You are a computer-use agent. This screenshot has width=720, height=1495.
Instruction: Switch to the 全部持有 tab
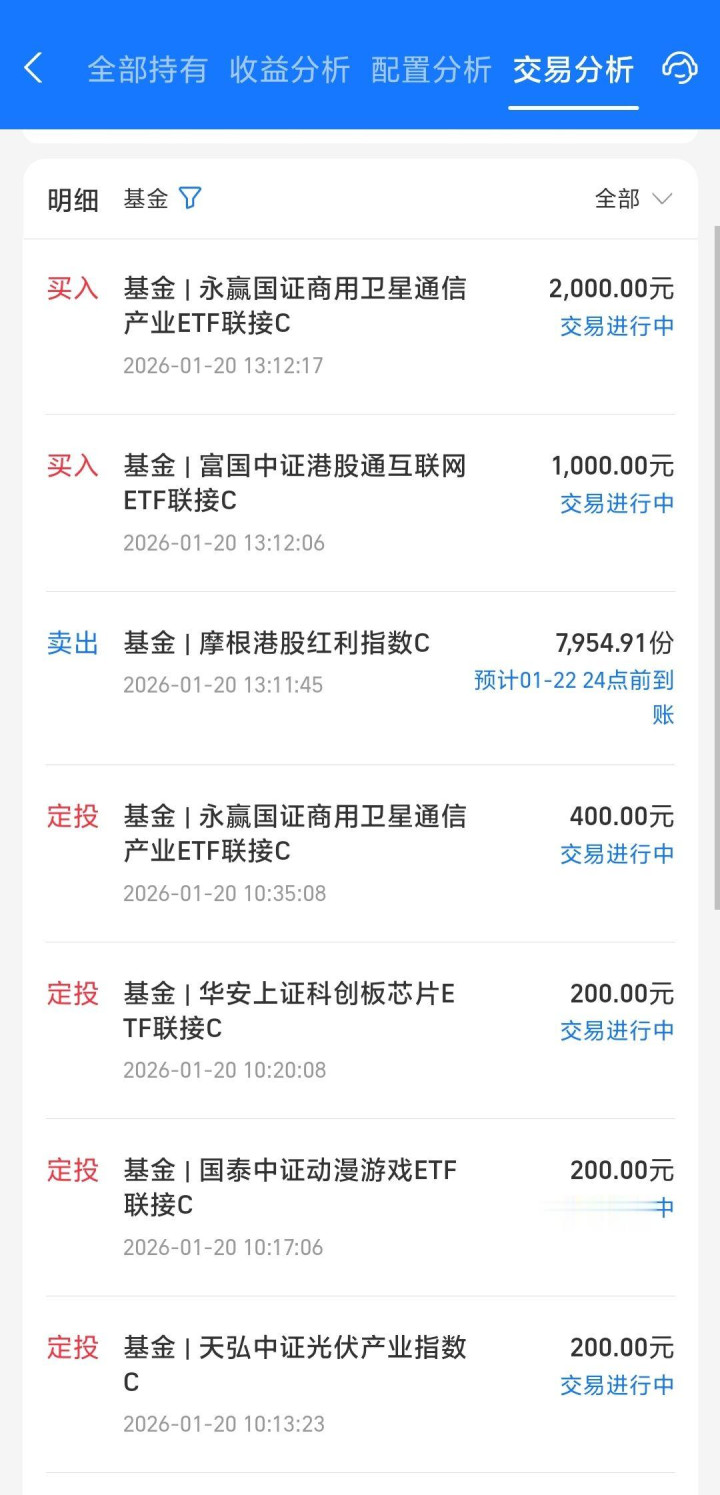(148, 69)
